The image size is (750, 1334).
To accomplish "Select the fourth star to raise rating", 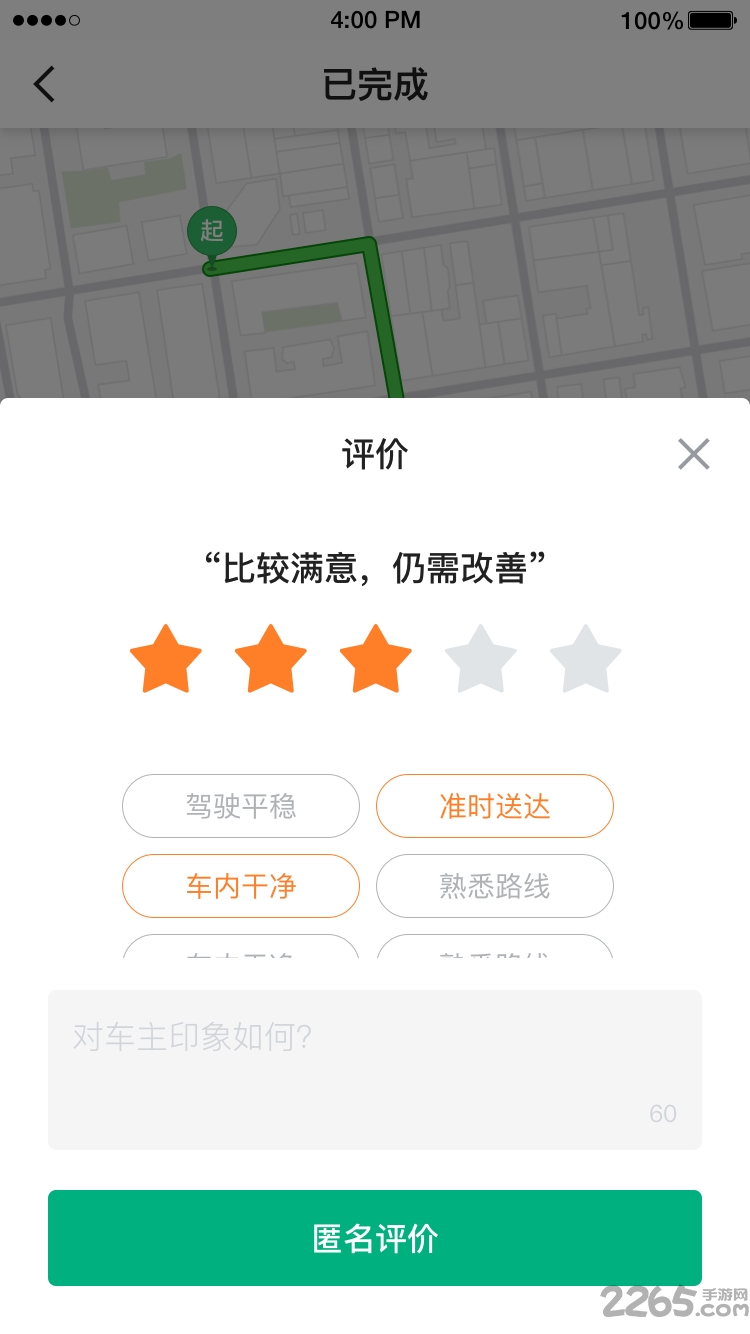I will 481,657.
